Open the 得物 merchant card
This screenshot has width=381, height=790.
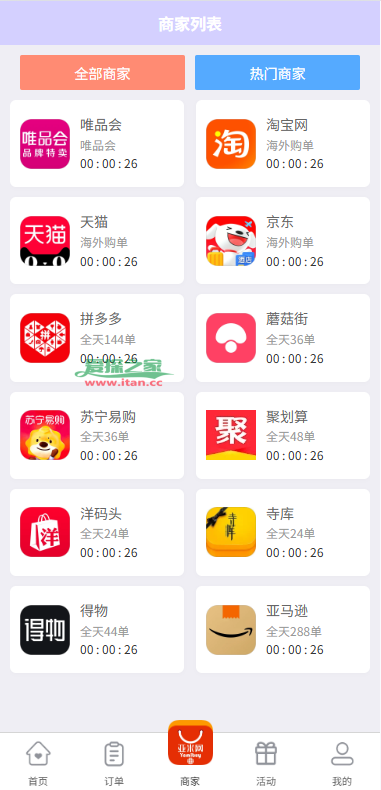point(97,629)
